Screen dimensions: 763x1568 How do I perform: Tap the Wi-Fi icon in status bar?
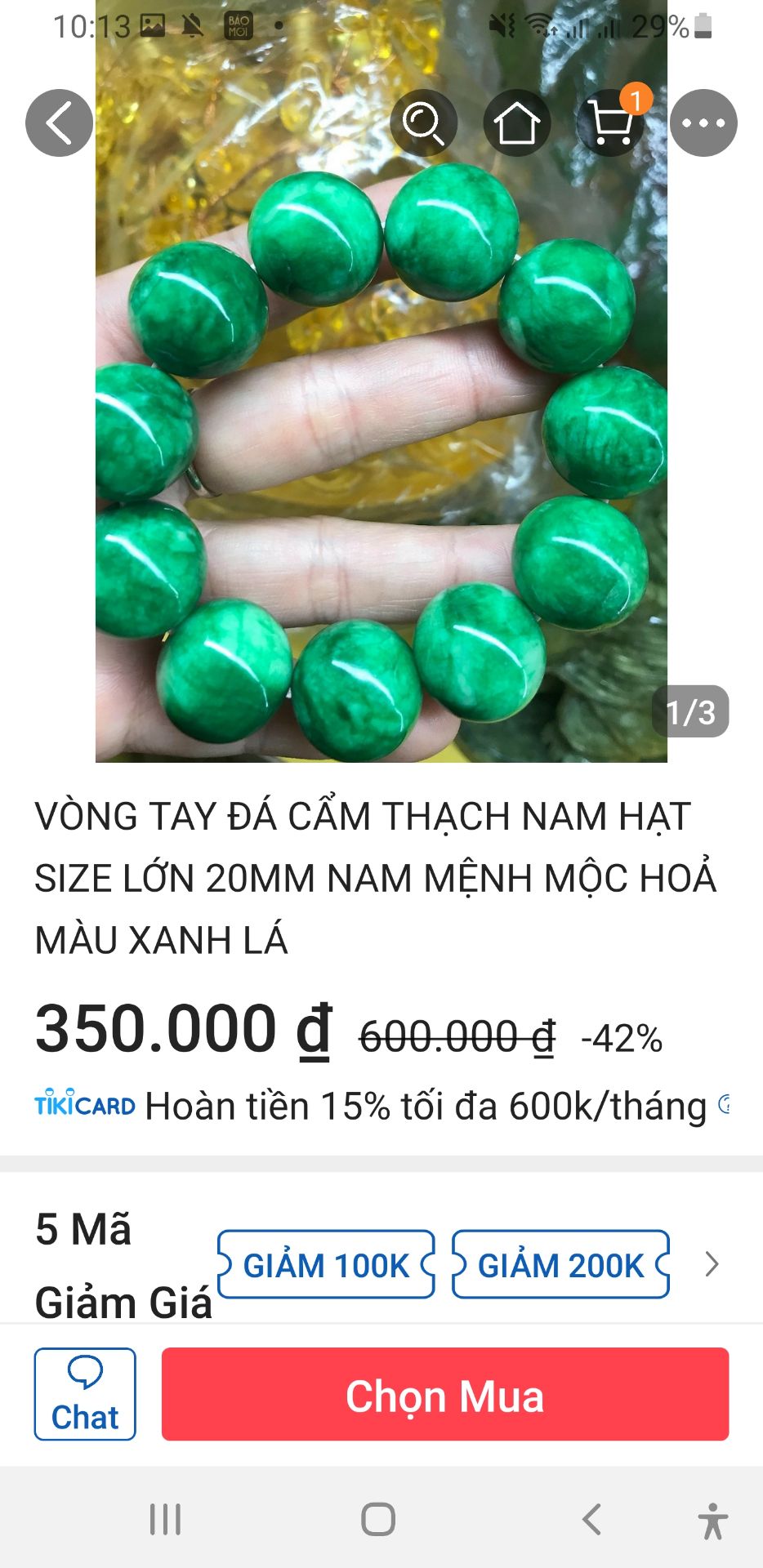[x=538, y=23]
